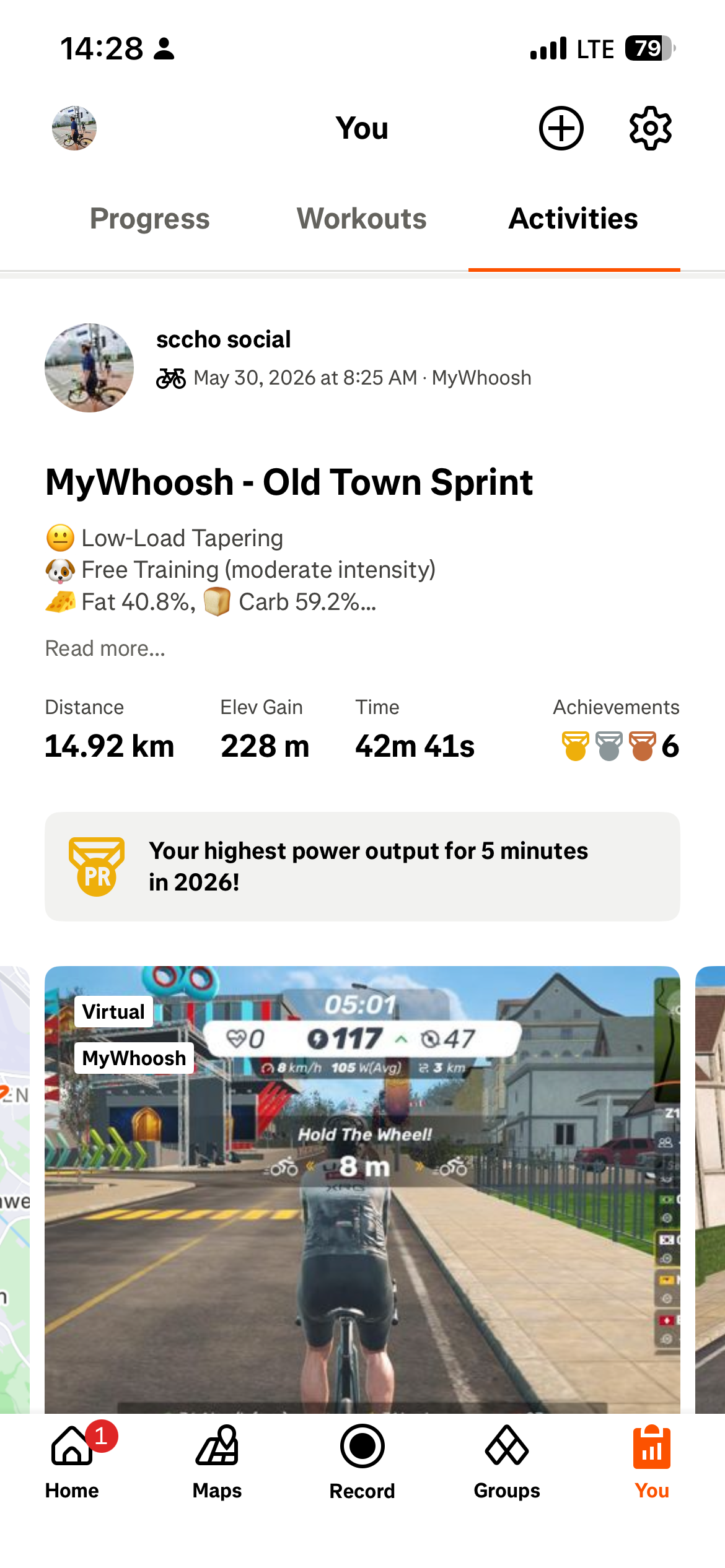Select the Activities tab
The width and height of the screenshot is (725, 1568).
[x=573, y=219]
